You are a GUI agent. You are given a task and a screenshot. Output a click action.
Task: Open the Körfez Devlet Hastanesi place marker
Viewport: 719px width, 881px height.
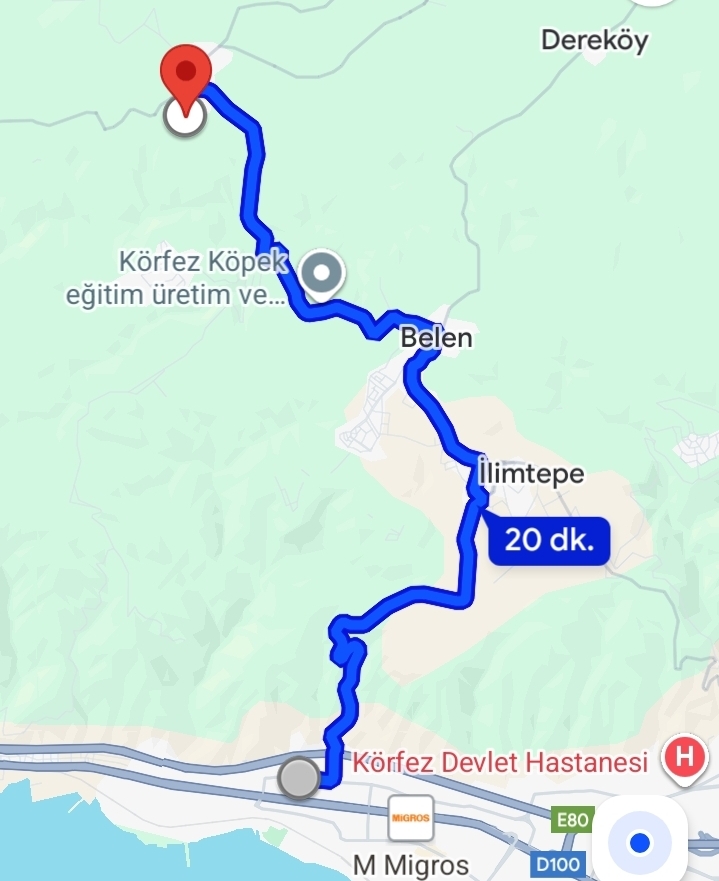(686, 757)
